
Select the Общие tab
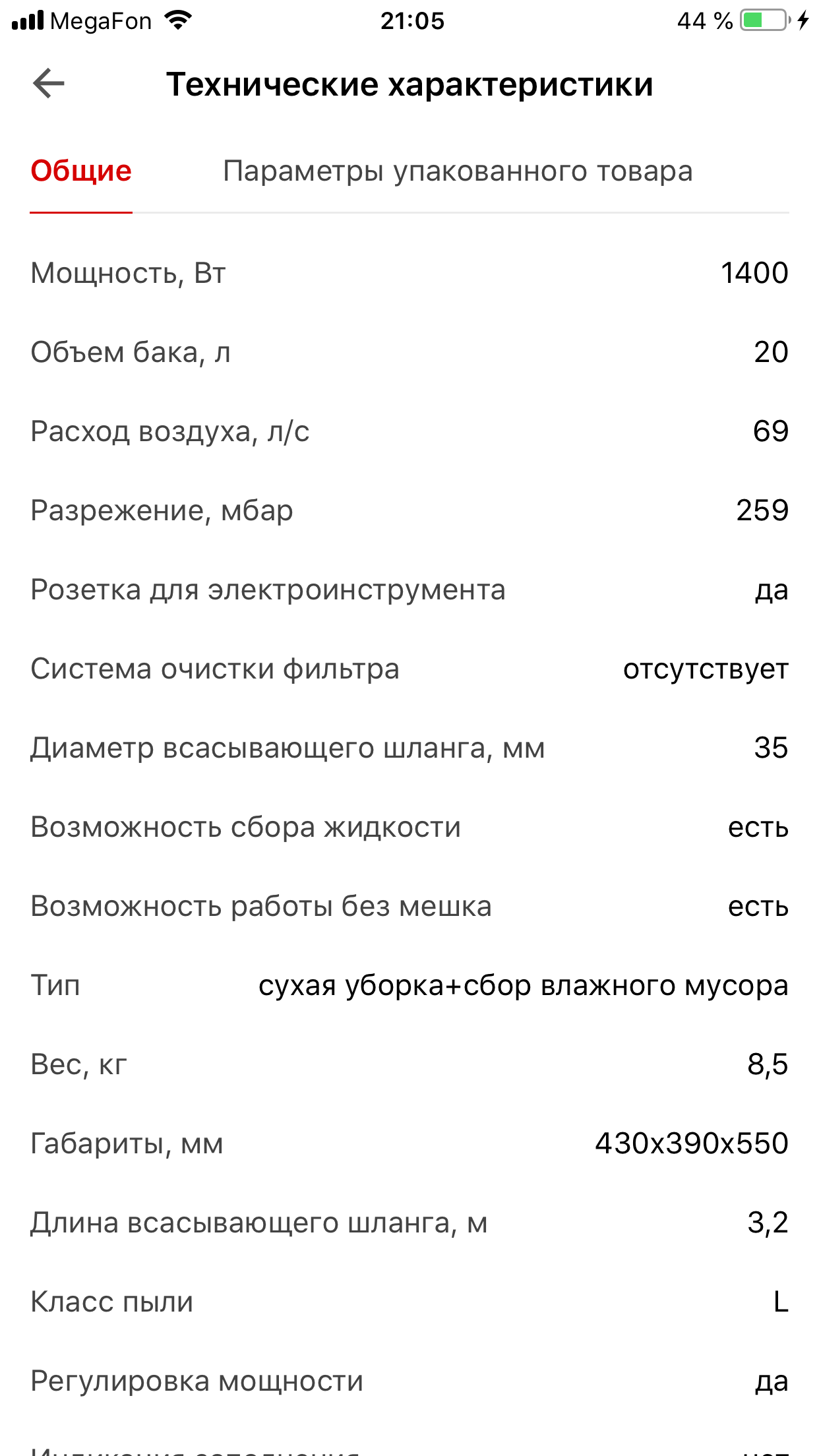pos(81,171)
